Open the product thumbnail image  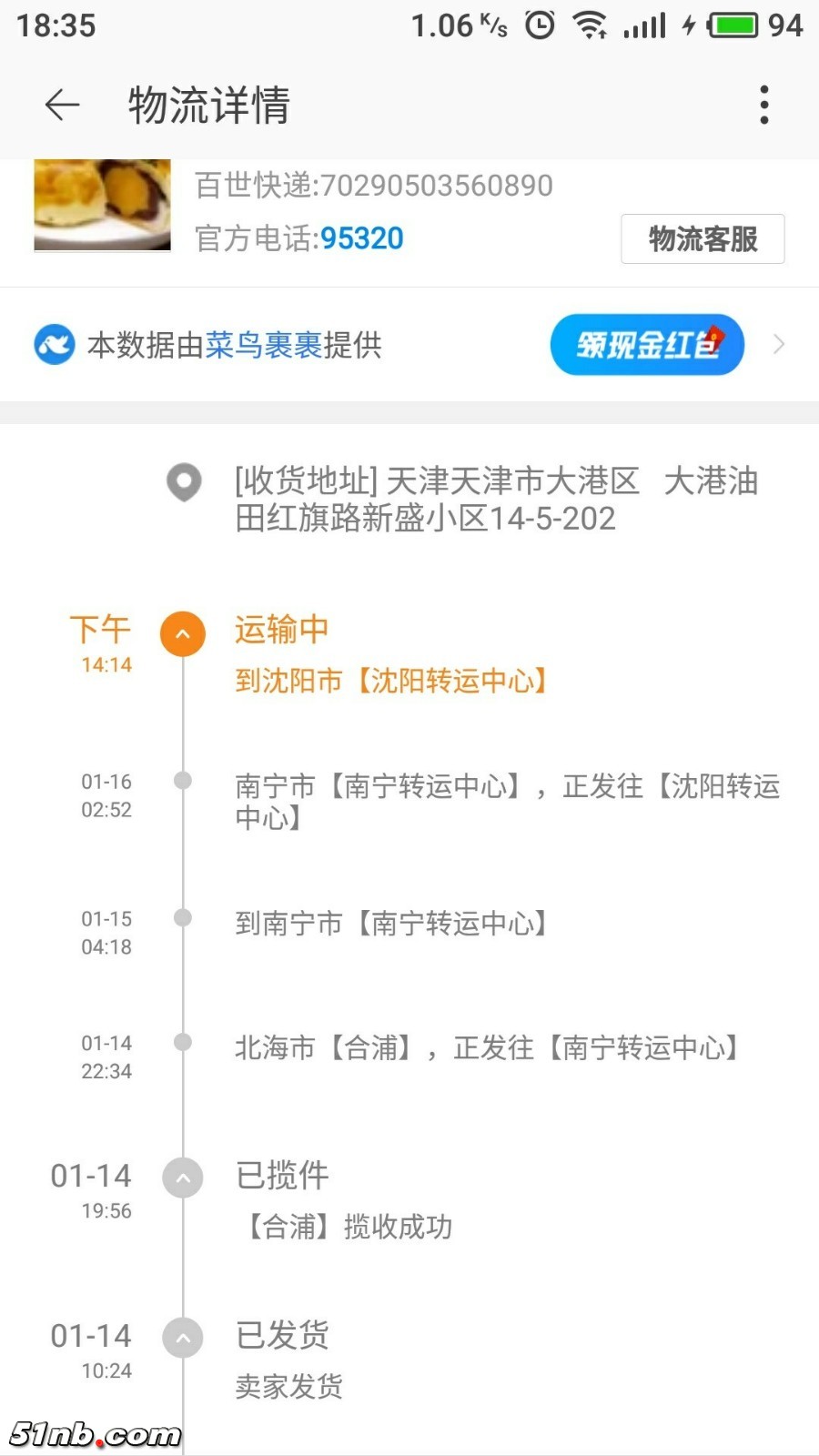[102, 204]
